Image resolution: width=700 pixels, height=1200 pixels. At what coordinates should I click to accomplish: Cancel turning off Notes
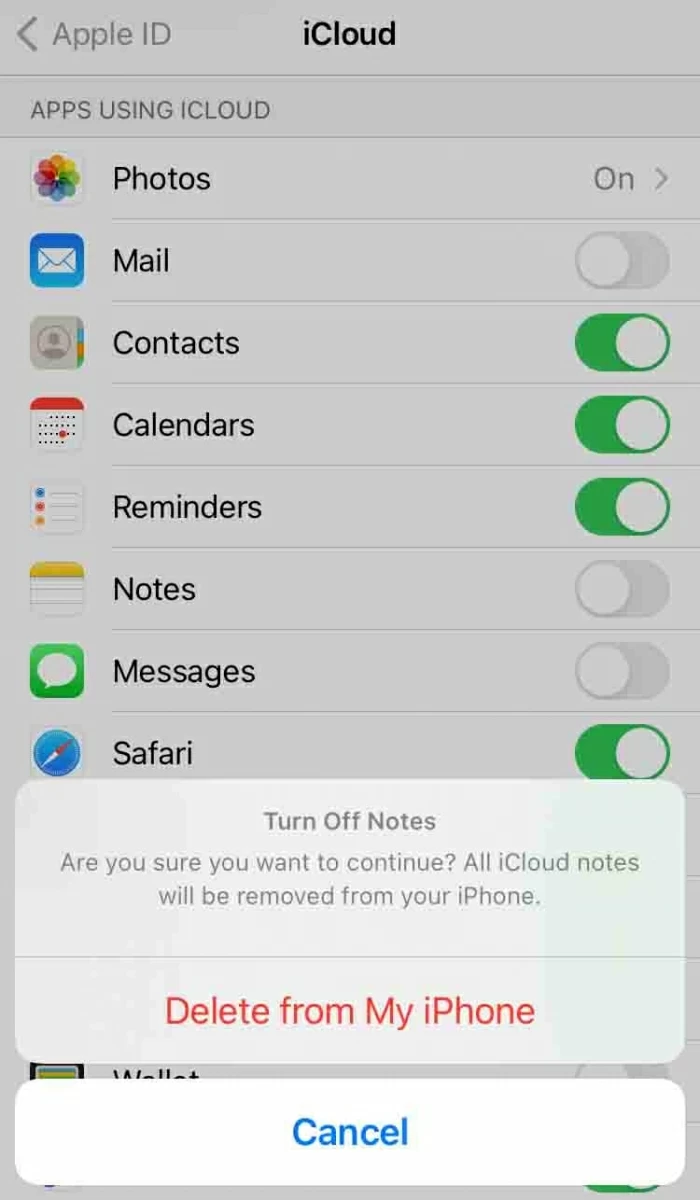pos(350,1132)
